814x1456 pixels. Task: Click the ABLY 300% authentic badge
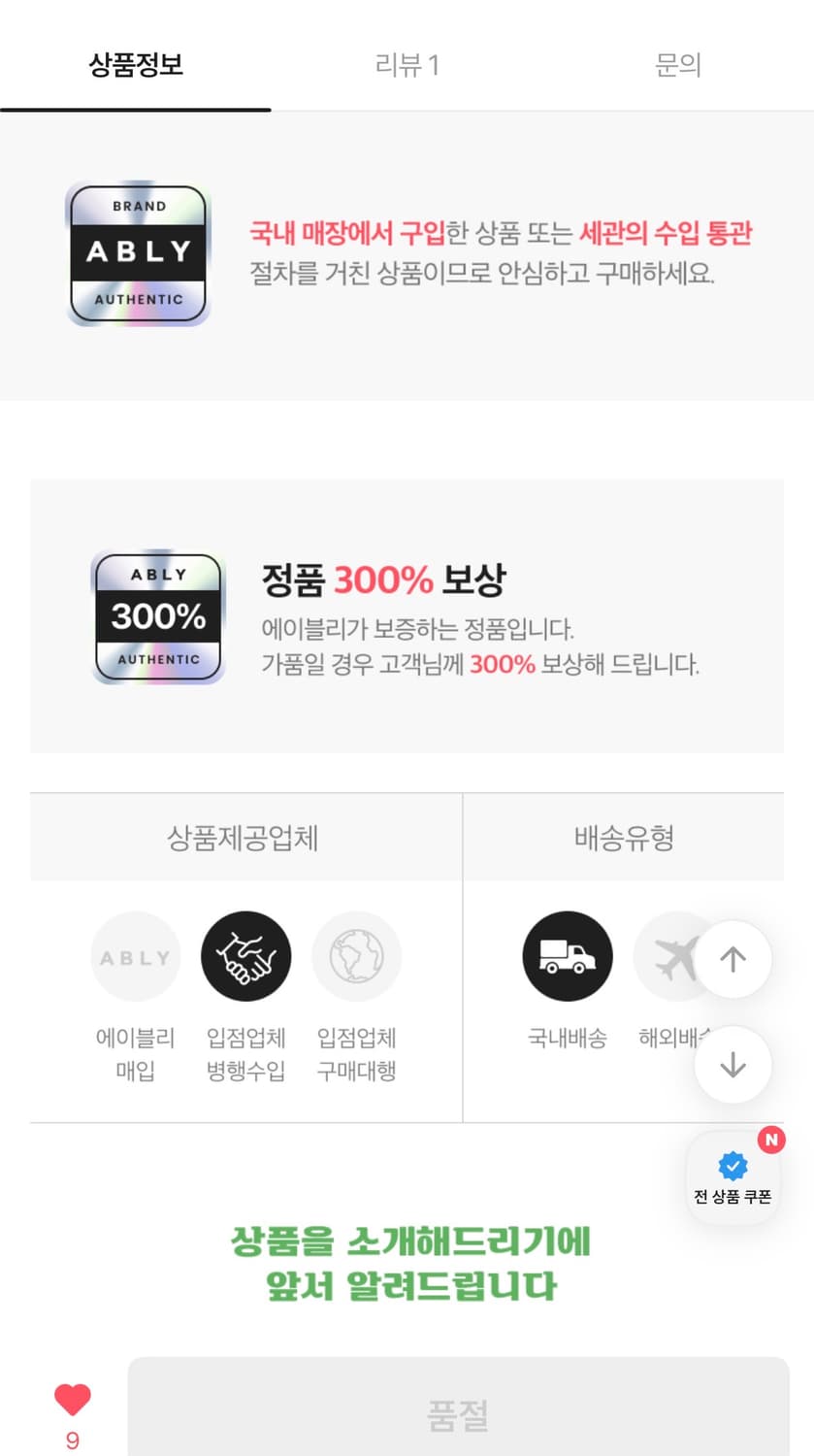pos(158,617)
